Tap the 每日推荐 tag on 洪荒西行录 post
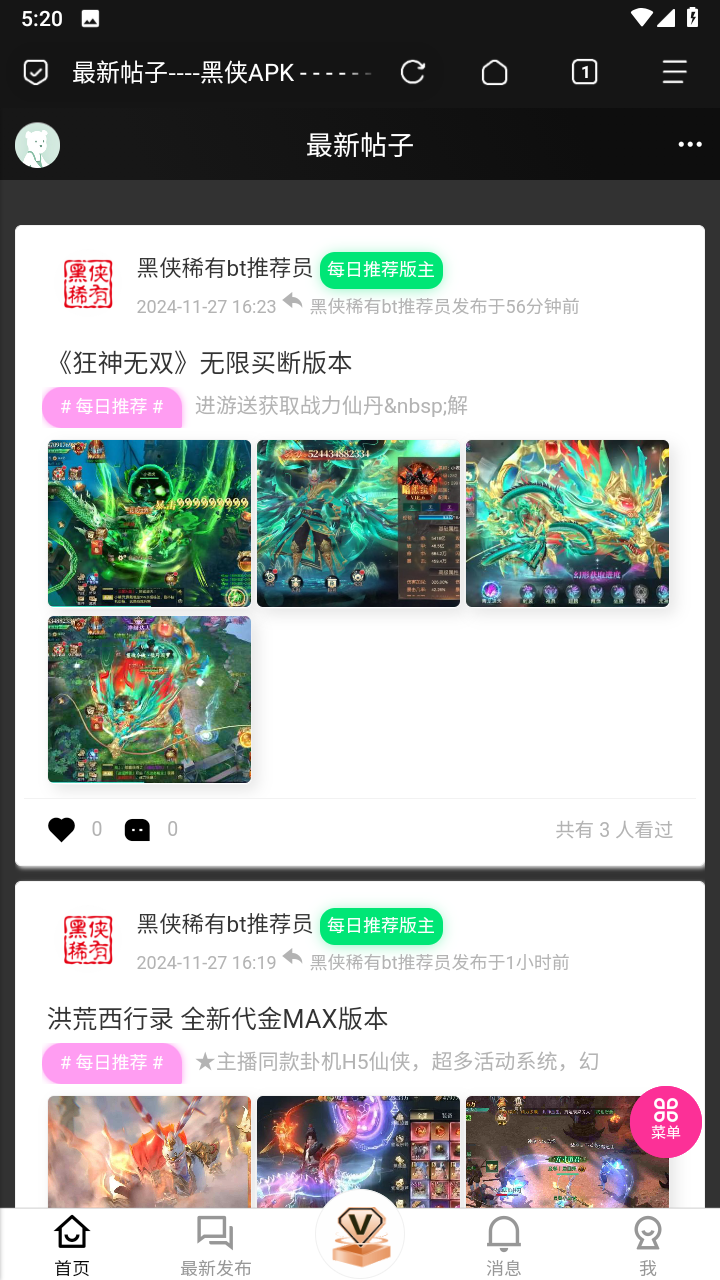This screenshot has height=1280, width=720. coord(112,1062)
